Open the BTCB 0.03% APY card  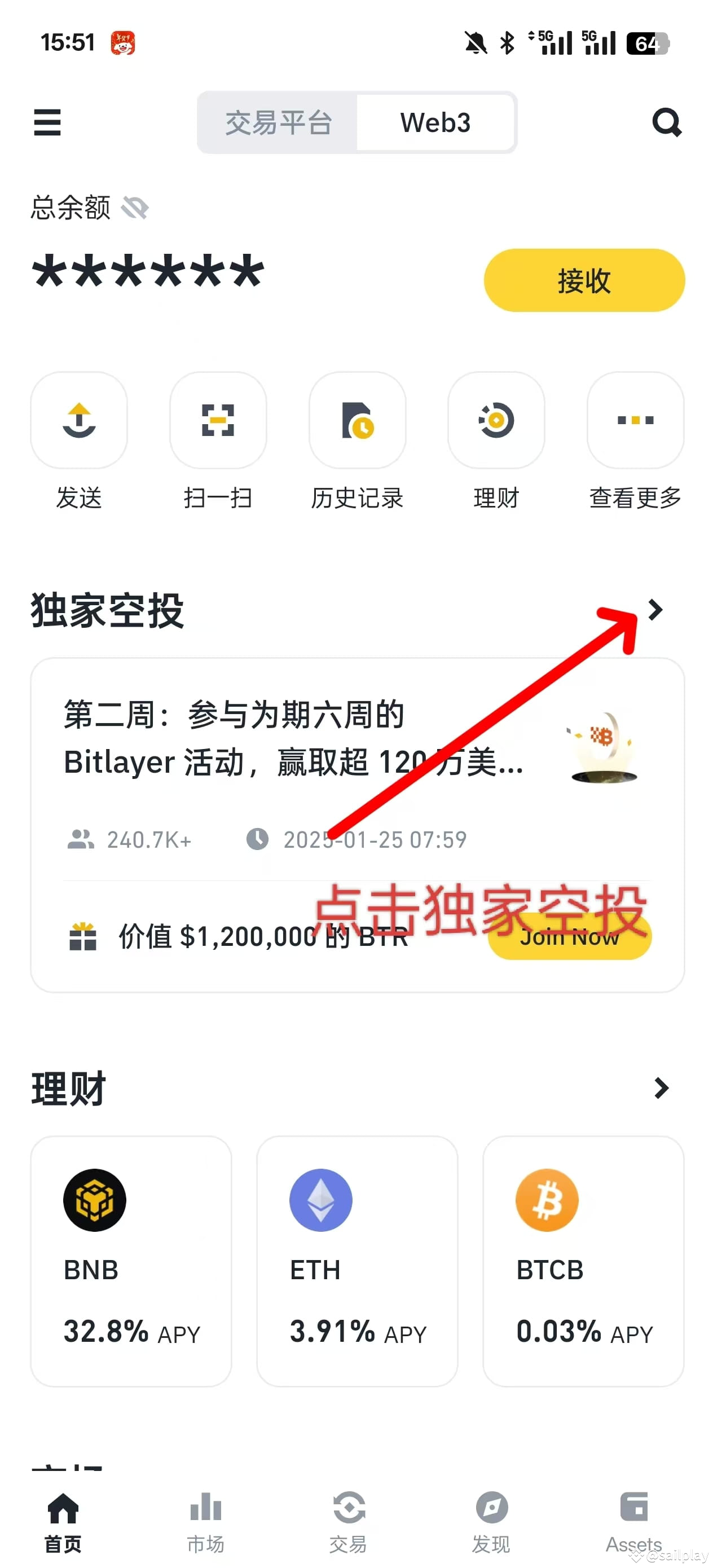coord(583,1261)
